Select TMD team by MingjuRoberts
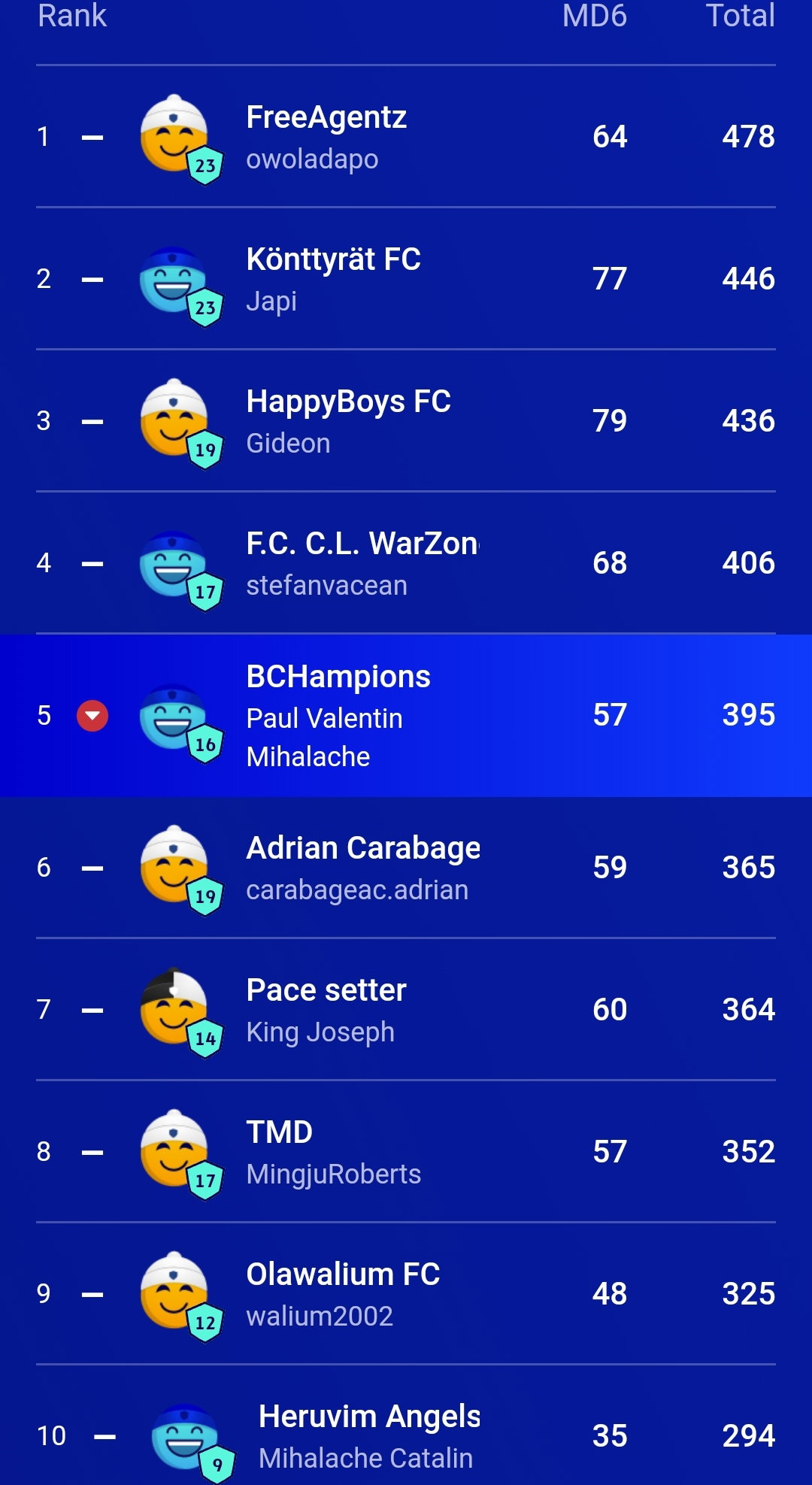 [x=406, y=1152]
